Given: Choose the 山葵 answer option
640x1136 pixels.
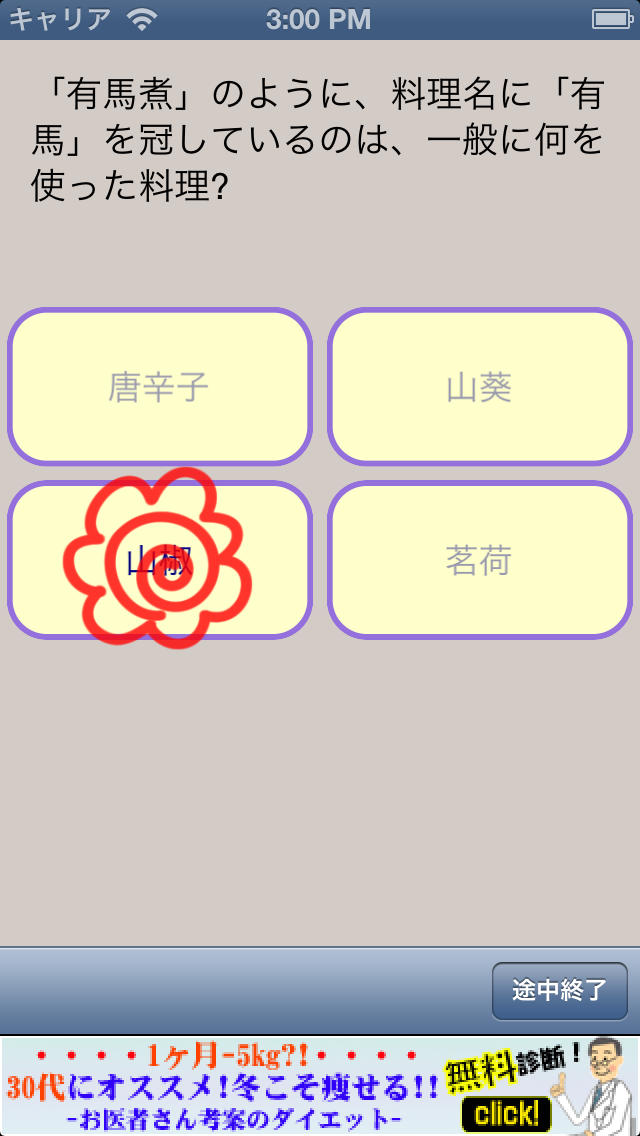Looking at the screenshot, I should coord(480,387).
